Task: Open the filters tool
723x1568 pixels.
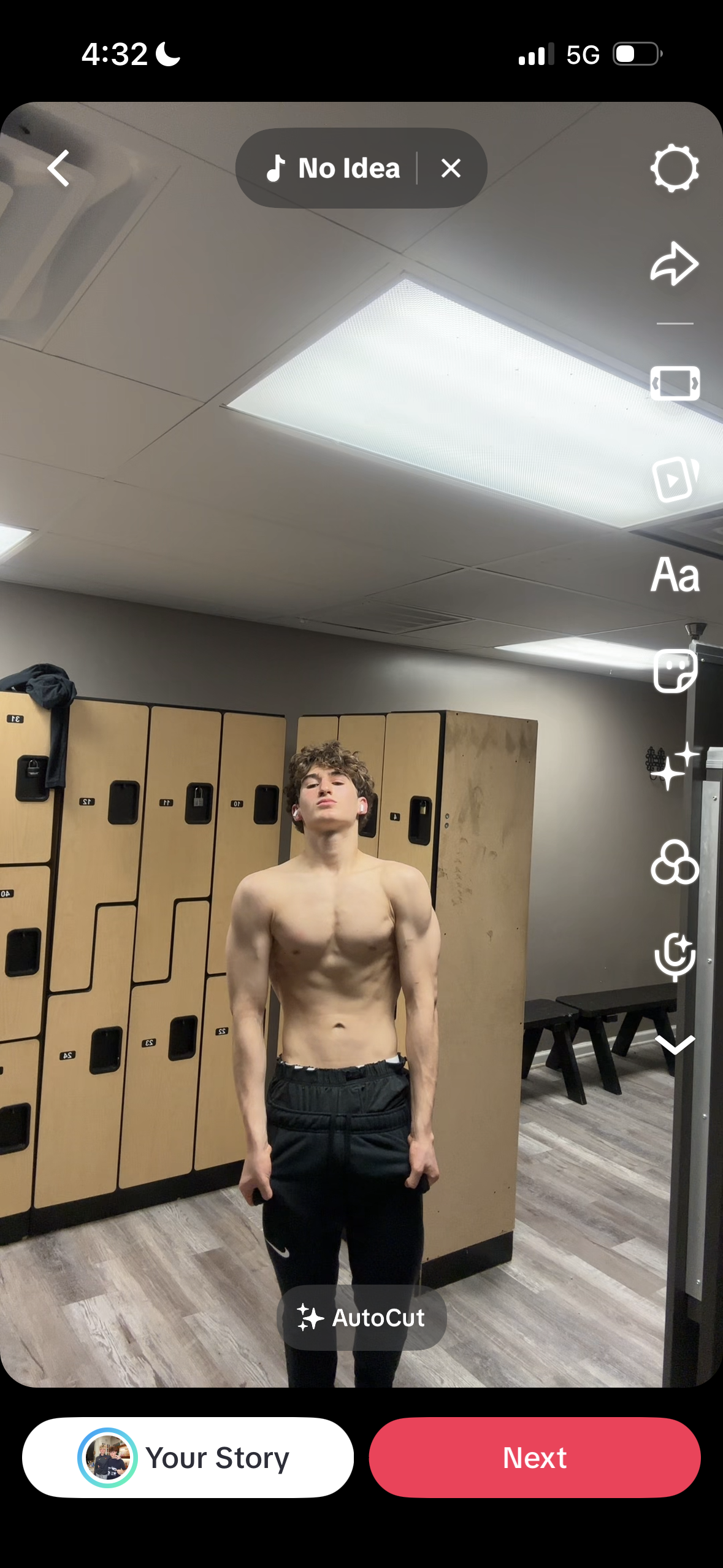Action: tap(675, 862)
